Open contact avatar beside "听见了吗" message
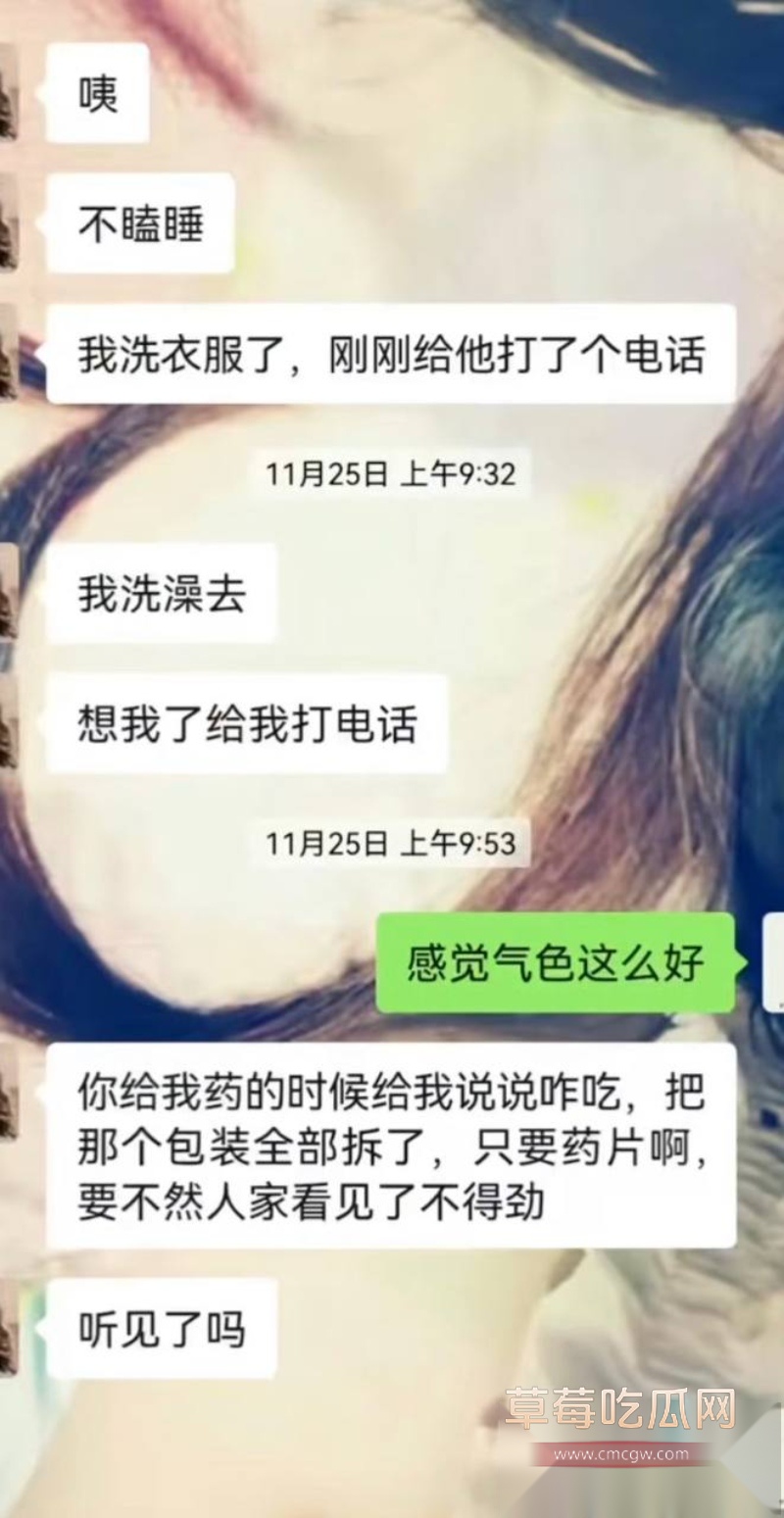784x1518 pixels. pos(8,1328)
